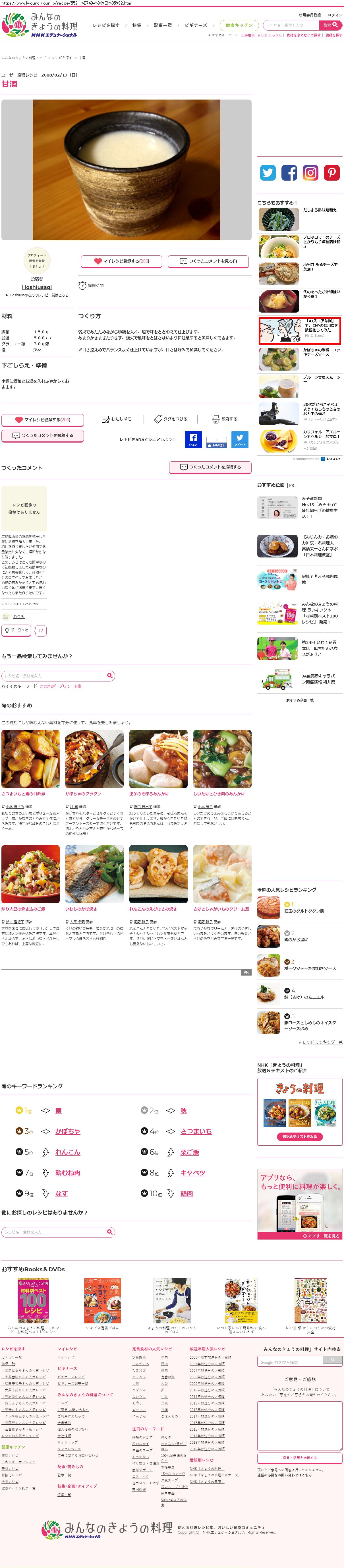
Task: Mark のりみ's comment as 役に立った
Action: pyautogui.click(x=16, y=630)
